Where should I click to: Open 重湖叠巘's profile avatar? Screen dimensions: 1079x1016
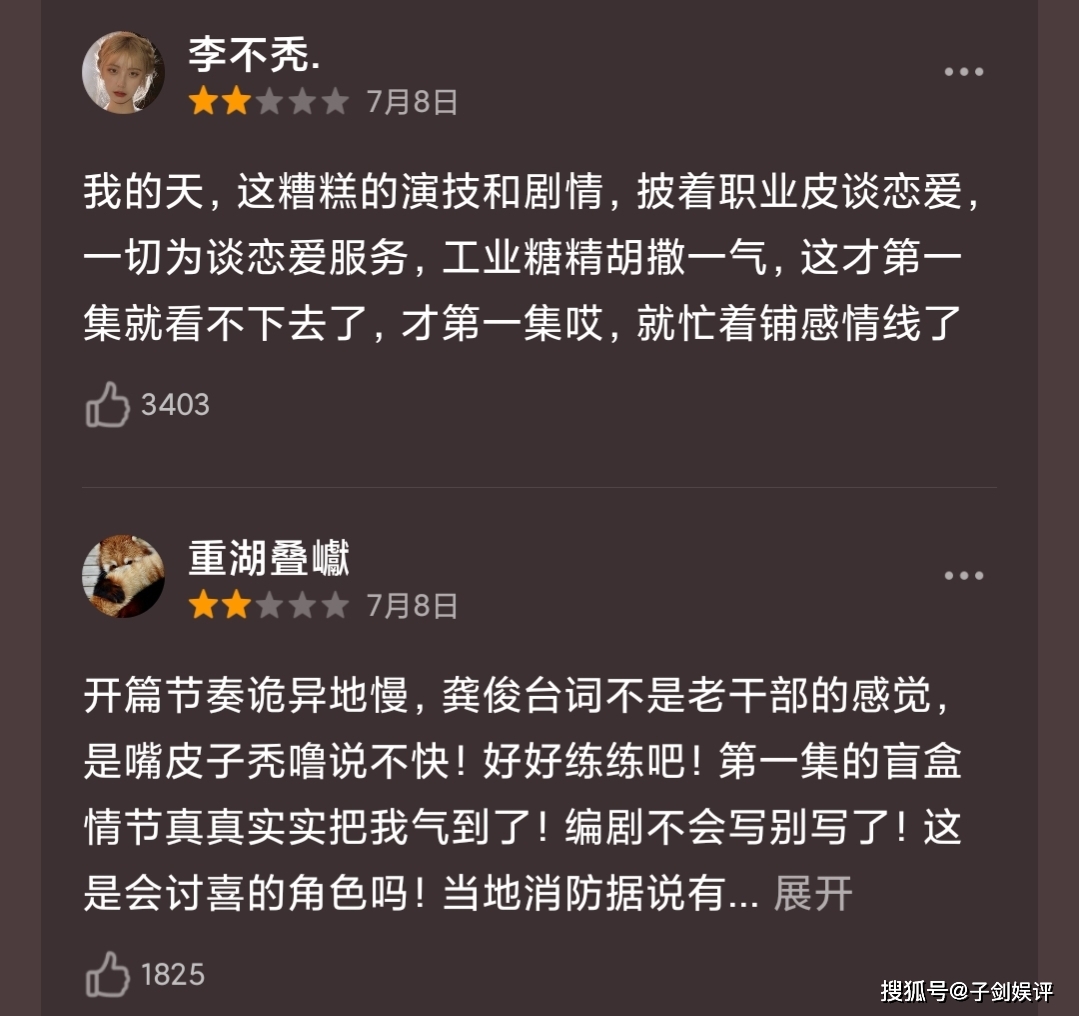coord(123,576)
